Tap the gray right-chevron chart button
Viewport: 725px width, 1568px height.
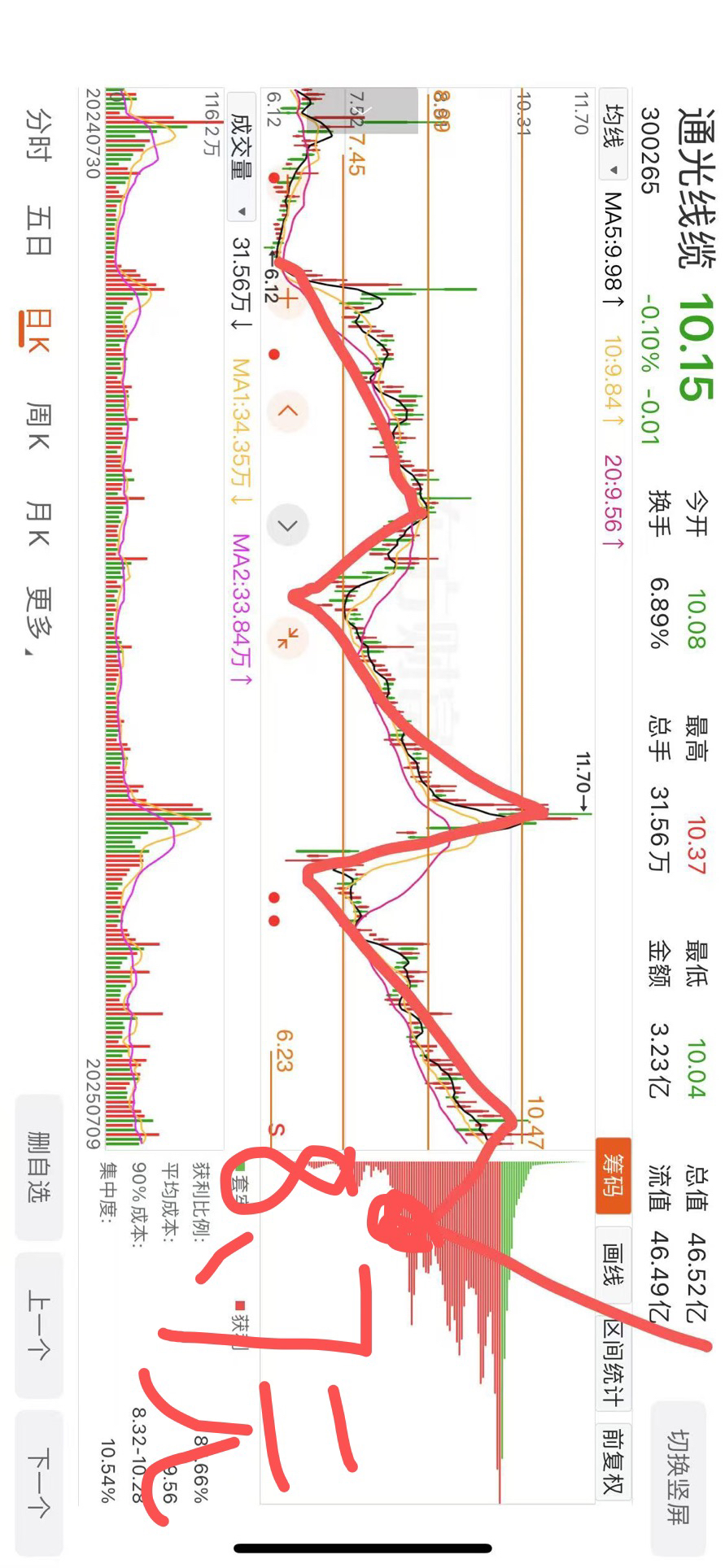tap(287, 525)
